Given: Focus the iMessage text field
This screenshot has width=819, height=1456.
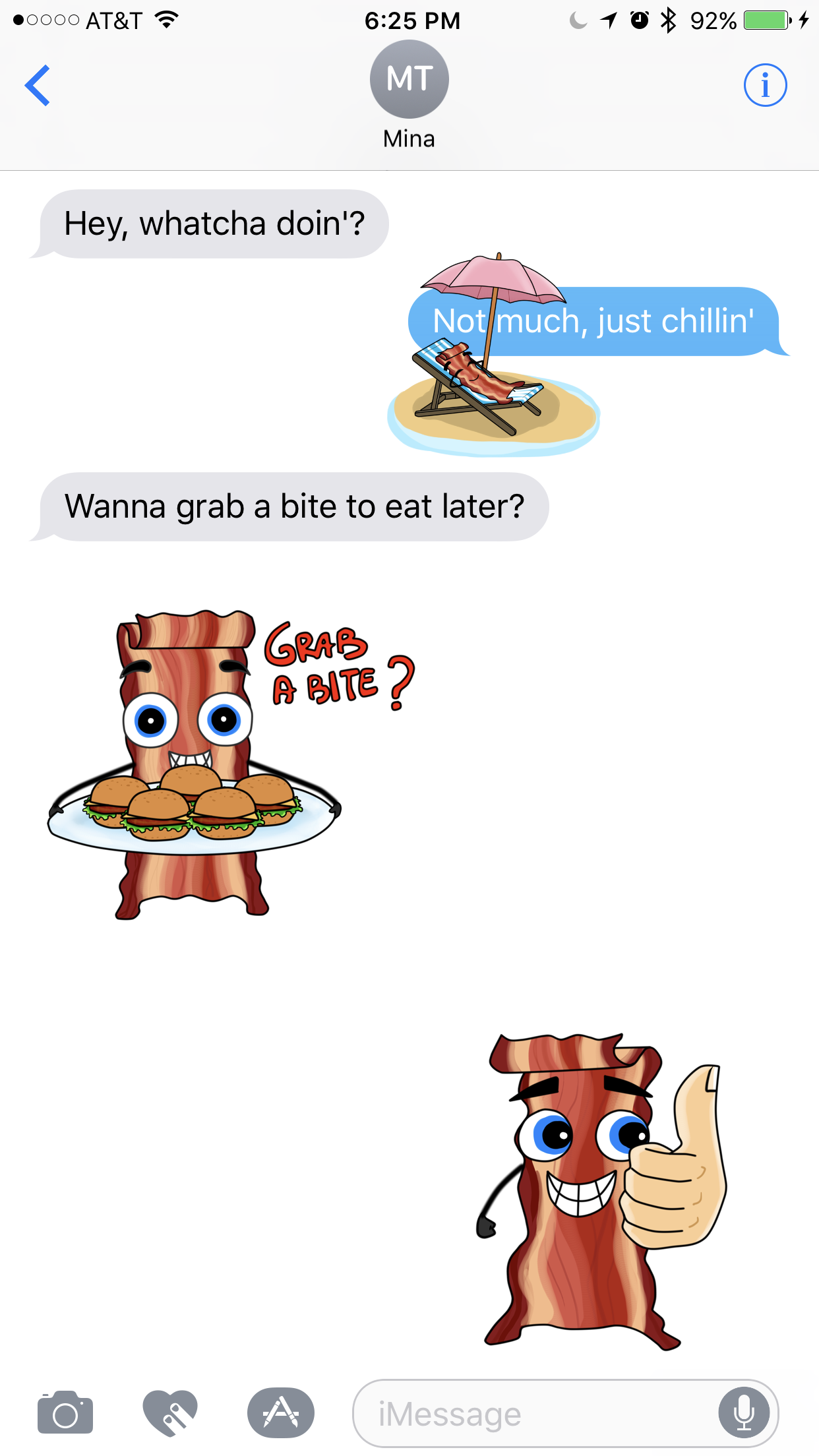Looking at the screenshot, I should click(x=528, y=1414).
